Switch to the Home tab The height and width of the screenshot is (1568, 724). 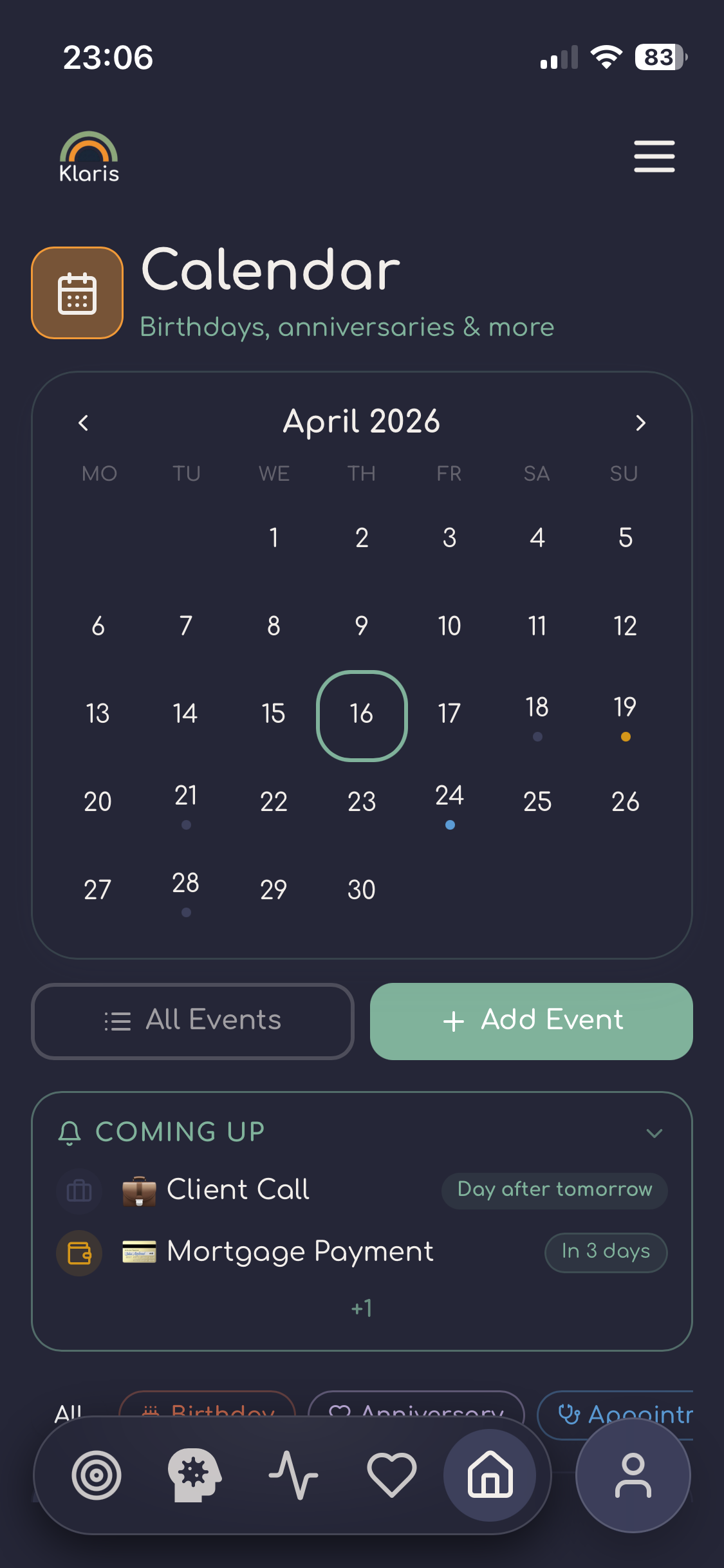490,1475
